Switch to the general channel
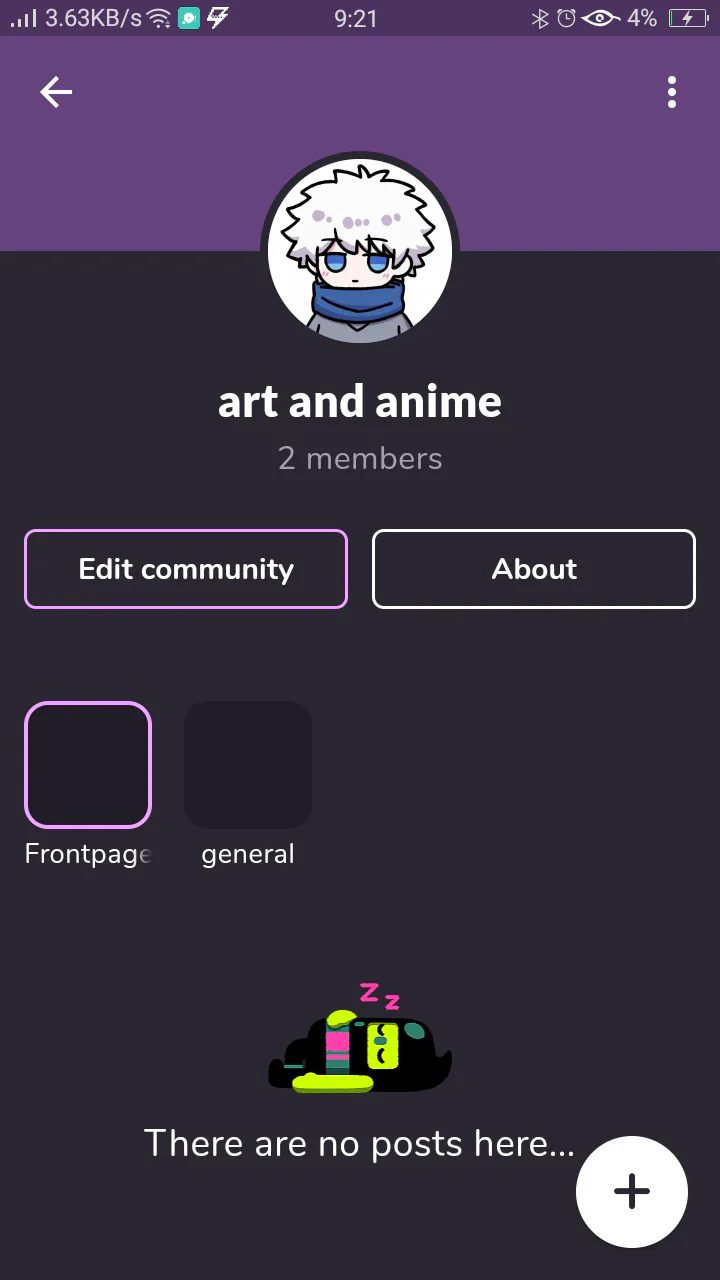The width and height of the screenshot is (720, 1280). 248,765
